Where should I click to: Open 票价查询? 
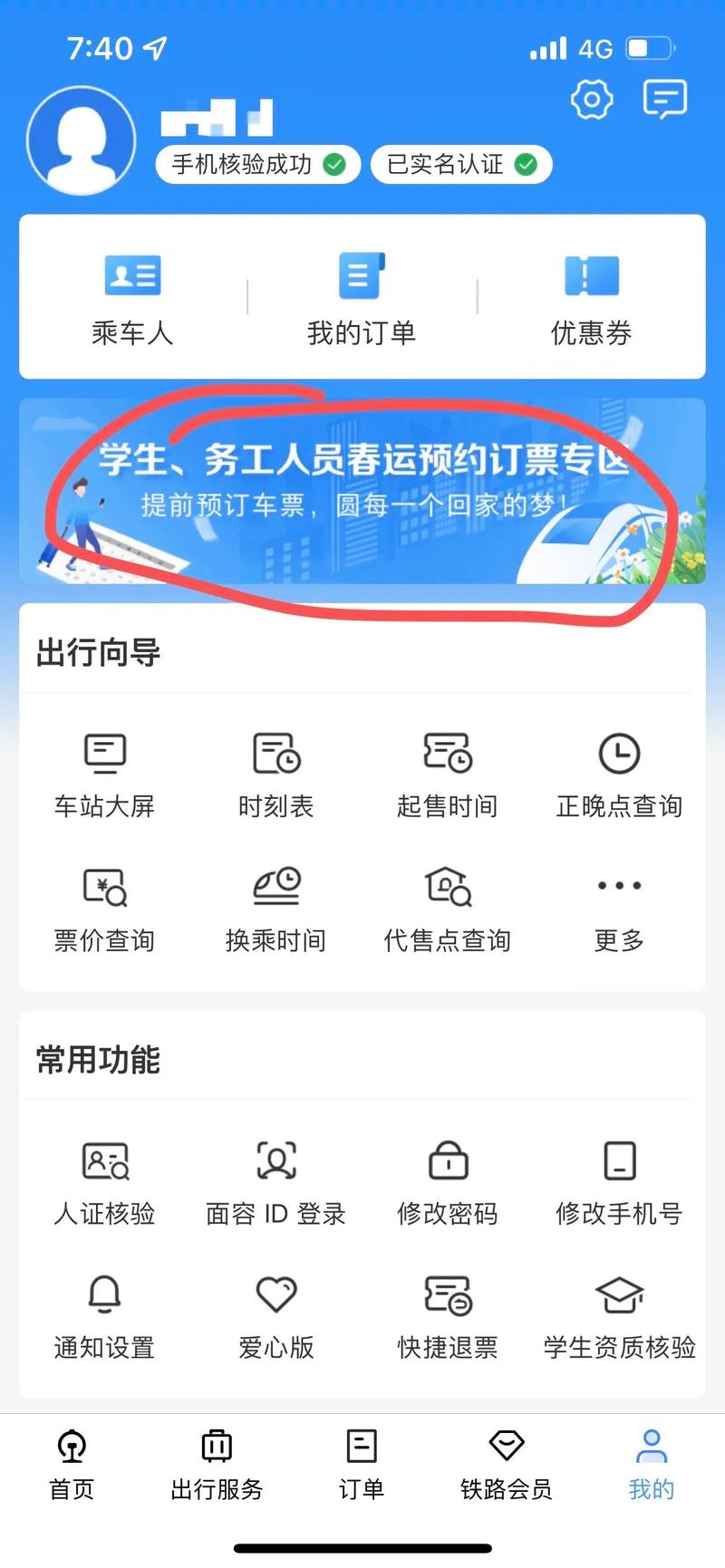(104, 910)
